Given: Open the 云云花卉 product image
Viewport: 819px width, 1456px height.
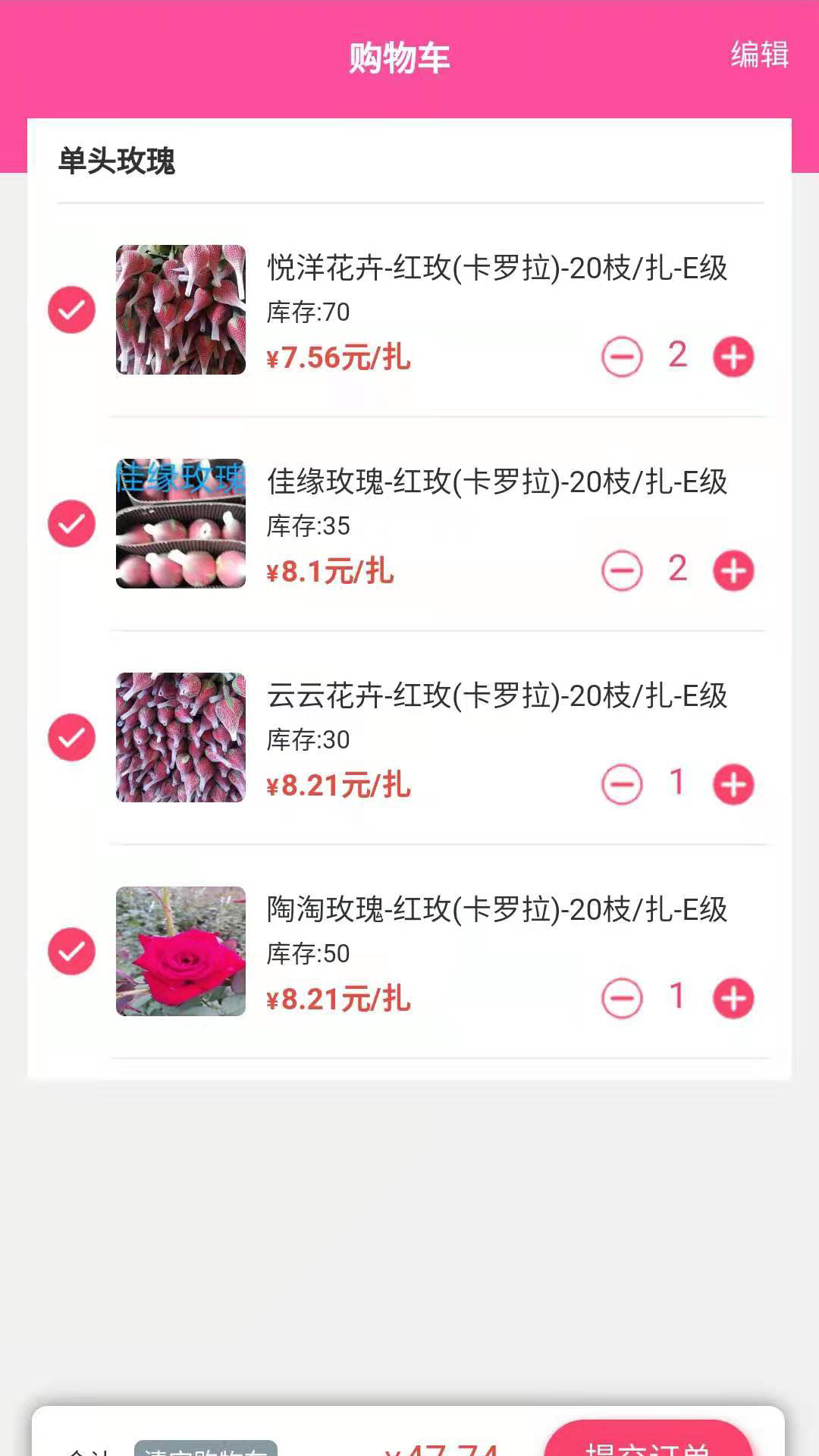Looking at the screenshot, I should pyautogui.click(x=180, y=737).
